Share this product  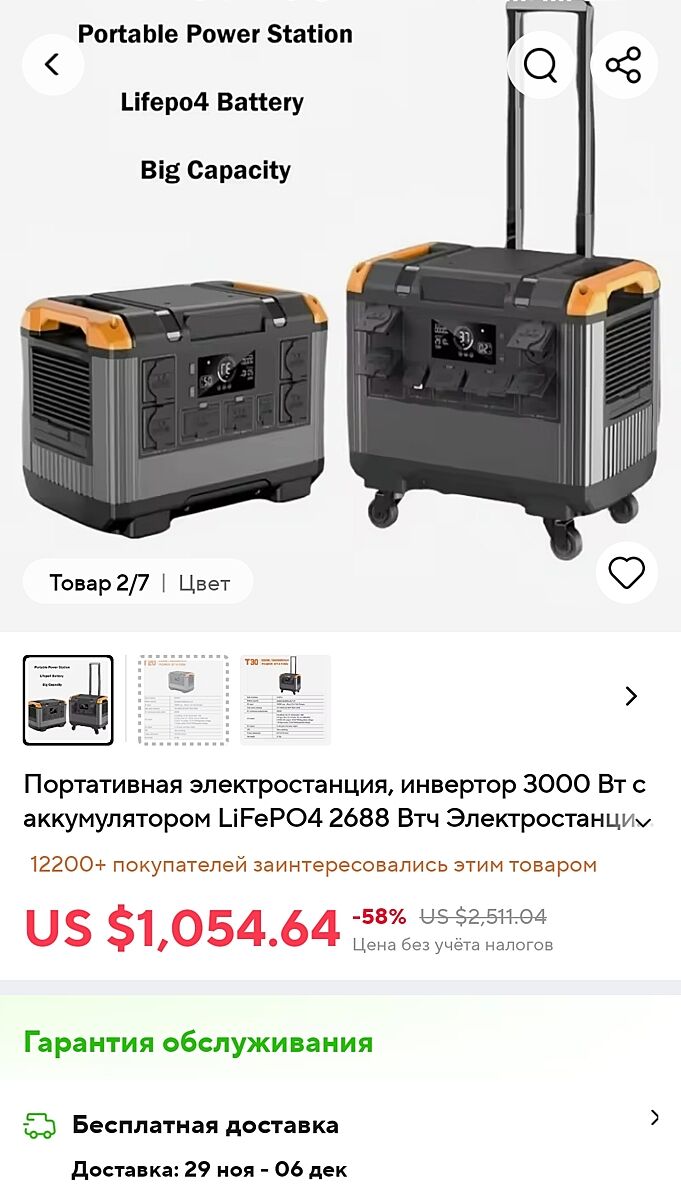[x=624, y=65]
